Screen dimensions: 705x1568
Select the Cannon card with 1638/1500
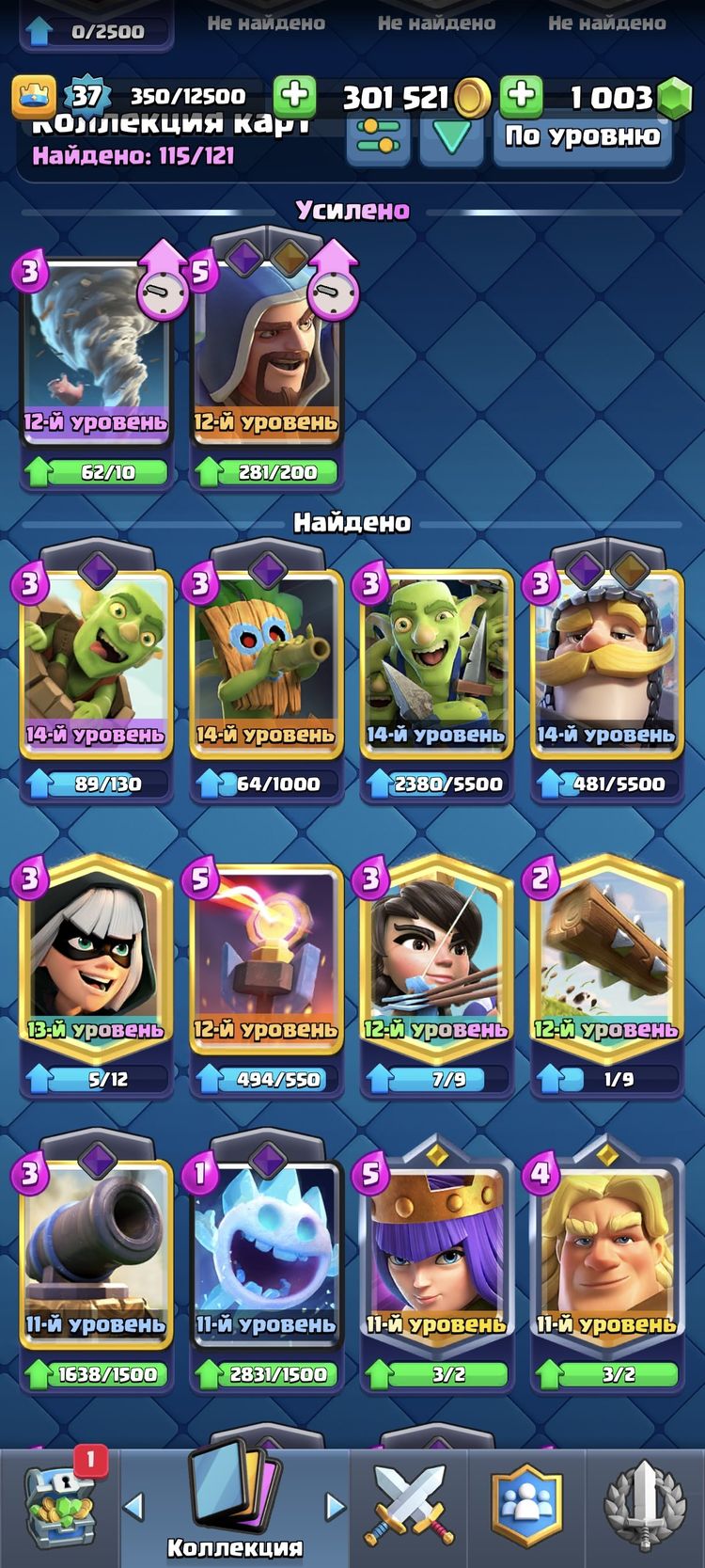(x=95, y=1256)
